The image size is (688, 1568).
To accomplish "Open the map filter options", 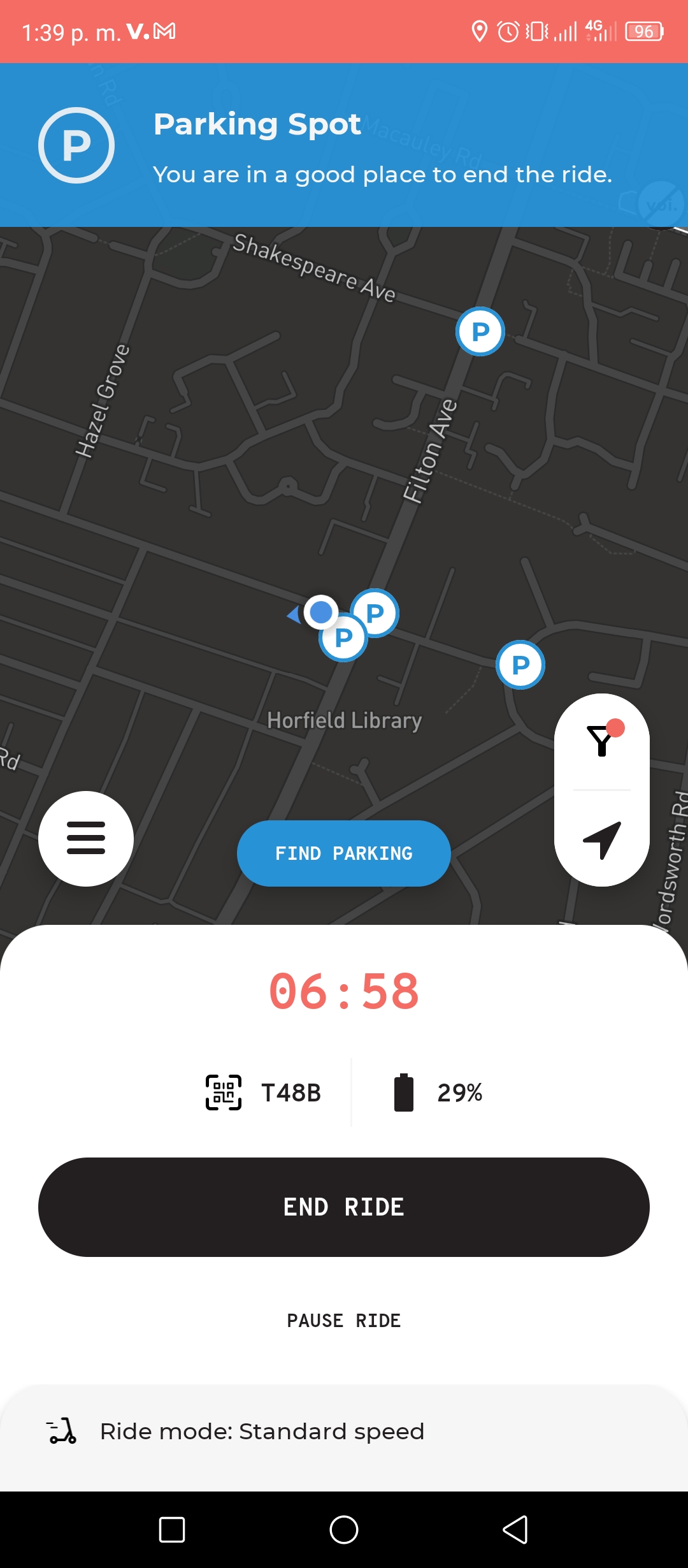I will tap(602, 741).
